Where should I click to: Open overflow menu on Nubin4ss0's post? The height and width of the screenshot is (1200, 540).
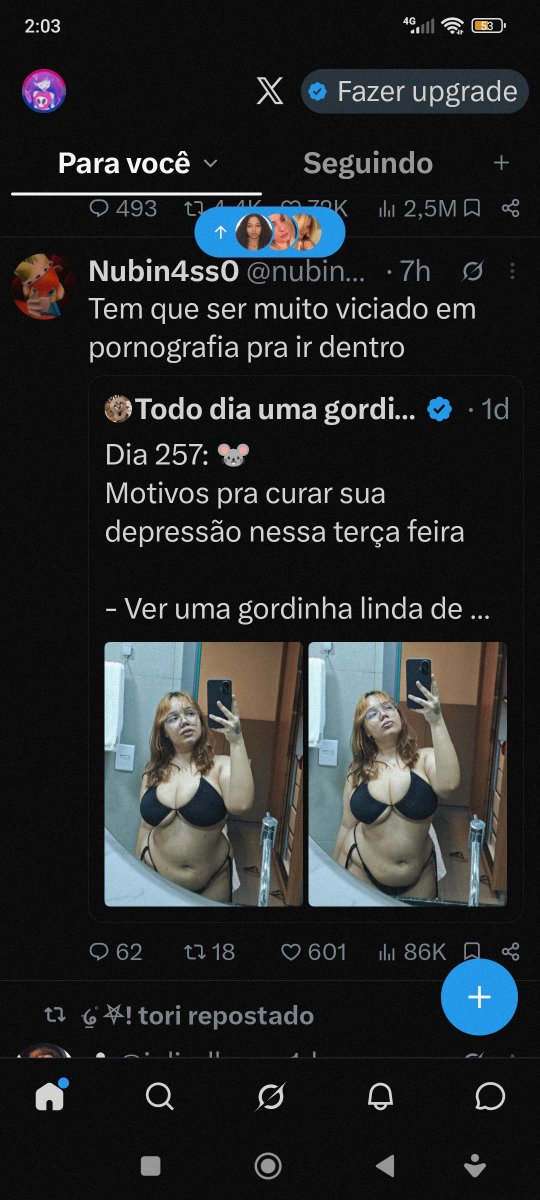[x=512, y=271]
